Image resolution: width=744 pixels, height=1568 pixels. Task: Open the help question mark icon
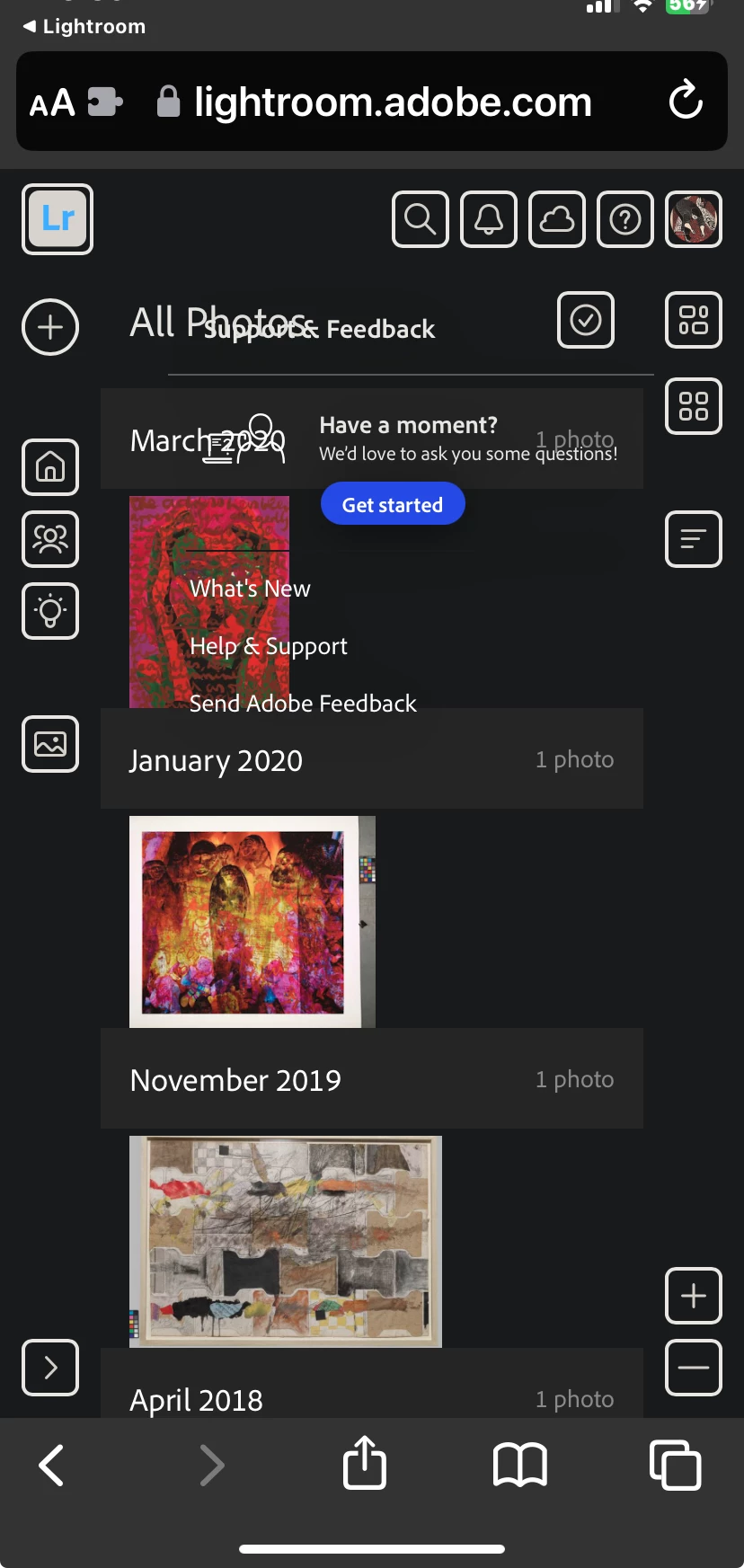[x=624, y=219]
